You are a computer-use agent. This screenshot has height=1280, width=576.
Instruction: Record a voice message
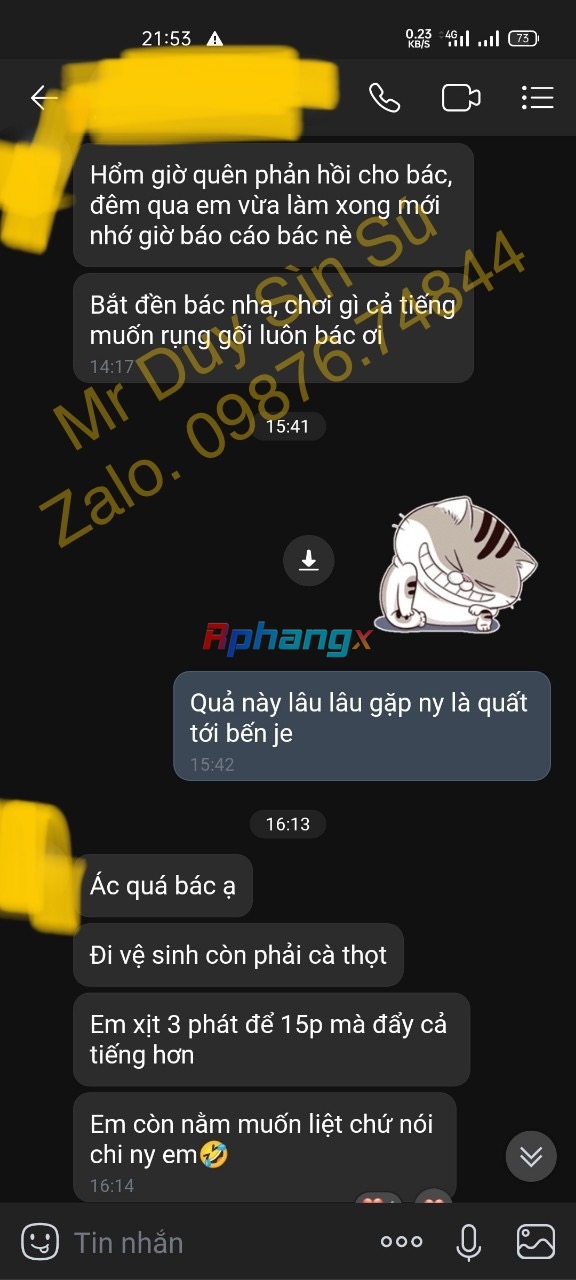tap(468, 1242)
